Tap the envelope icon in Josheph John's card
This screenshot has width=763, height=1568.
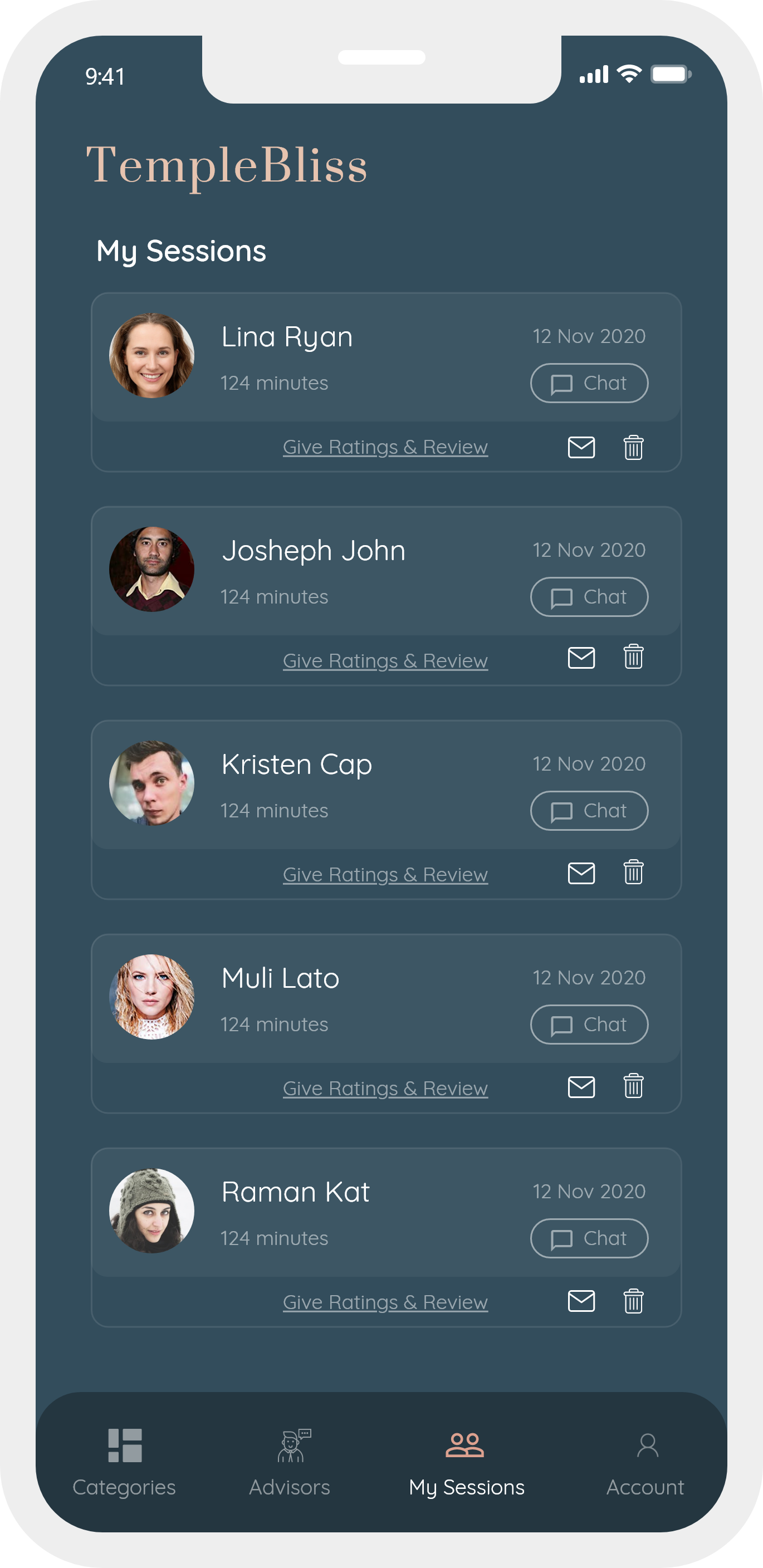581,658
